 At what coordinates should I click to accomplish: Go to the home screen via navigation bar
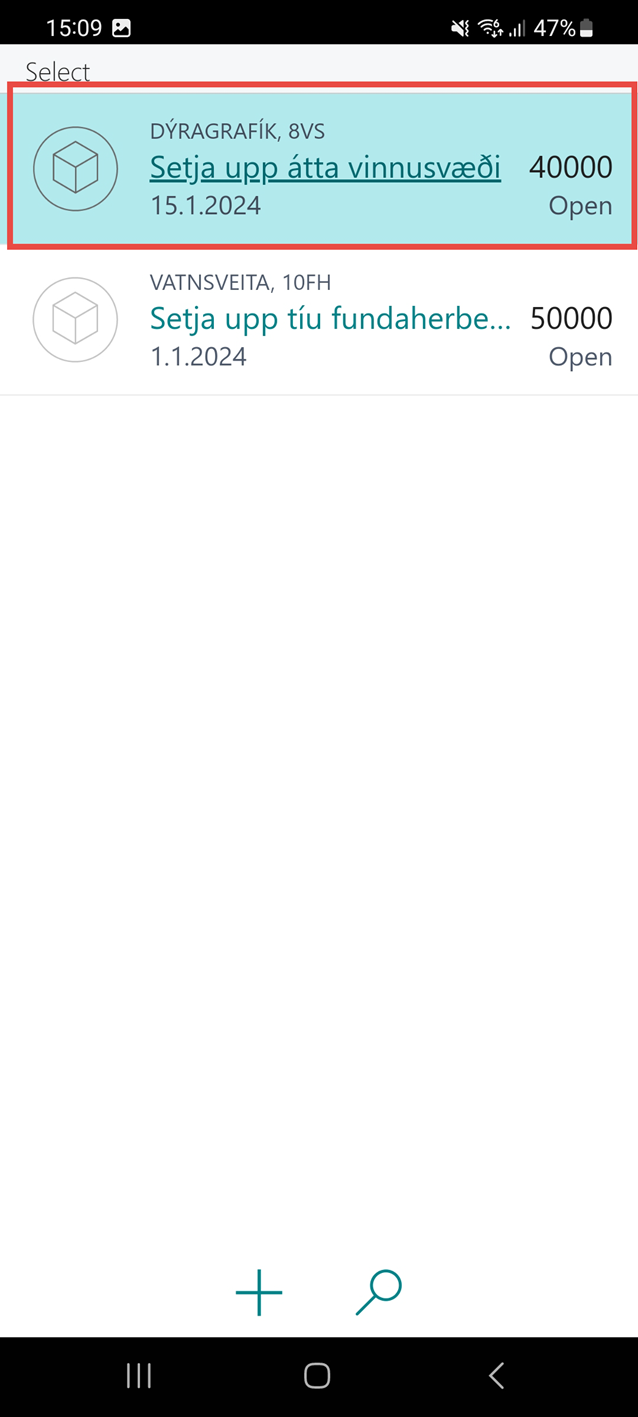pyautogui.click(x=317, y=1376)
